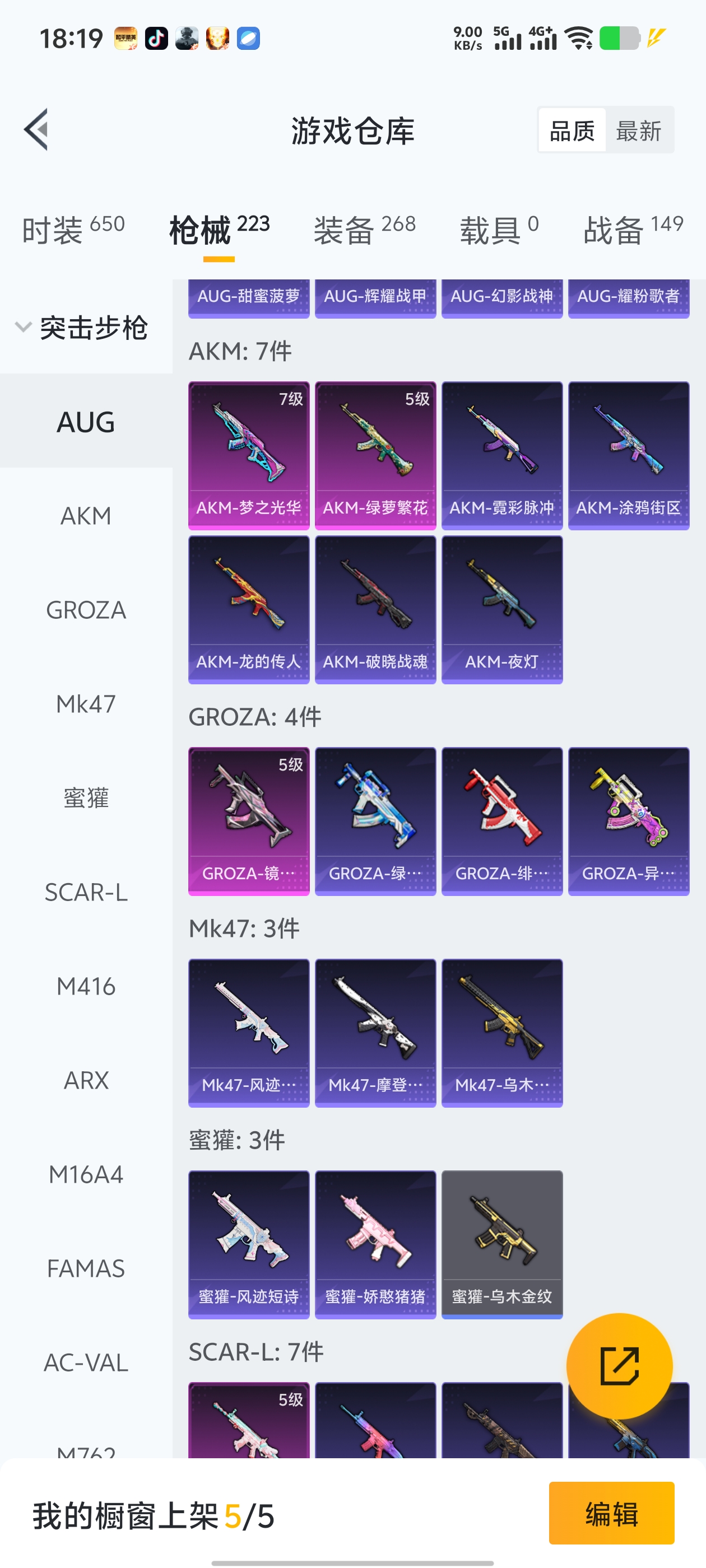The width and height of the screenshot is (706, 1568).
Task: View the AKM-龙的传人 skin
Action: (x=249, y=609)
